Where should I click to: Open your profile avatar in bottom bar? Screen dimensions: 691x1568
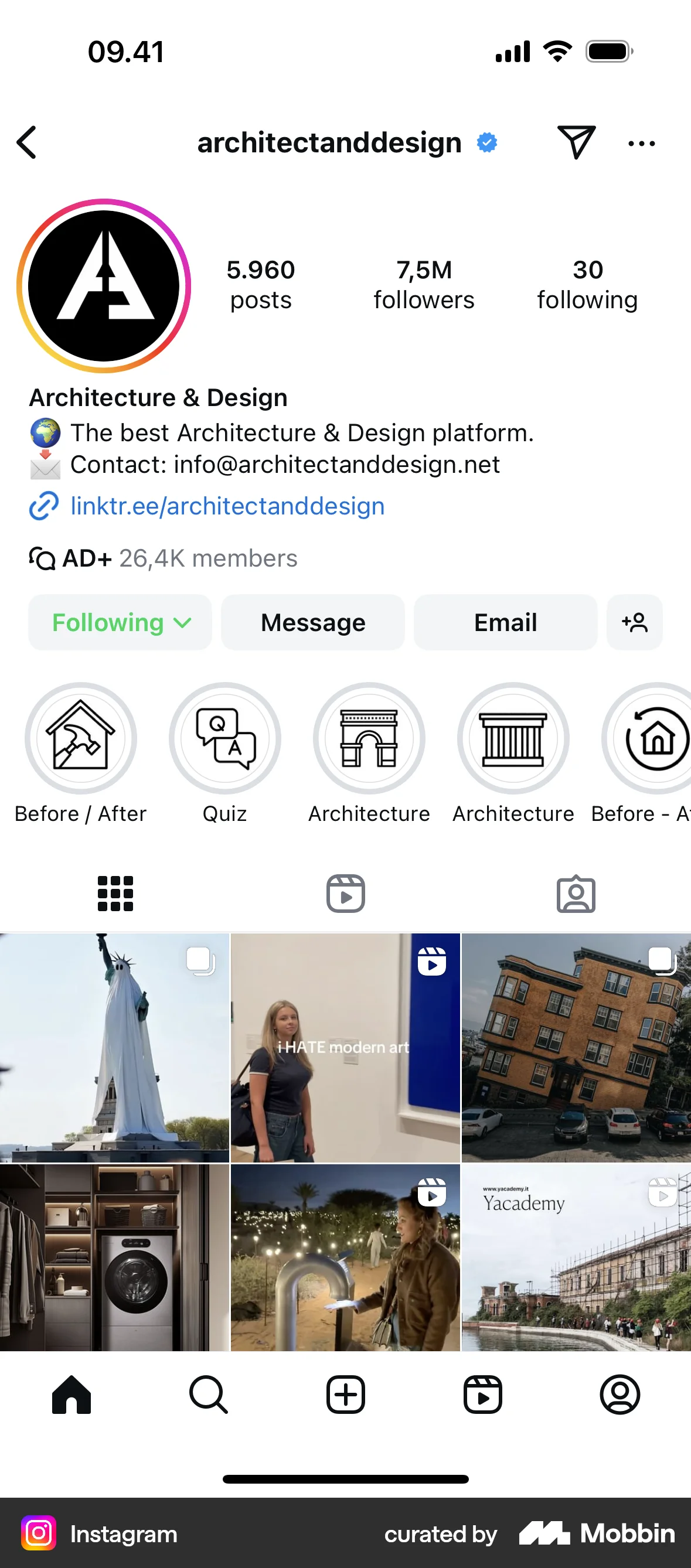[x=619, y=1395]
